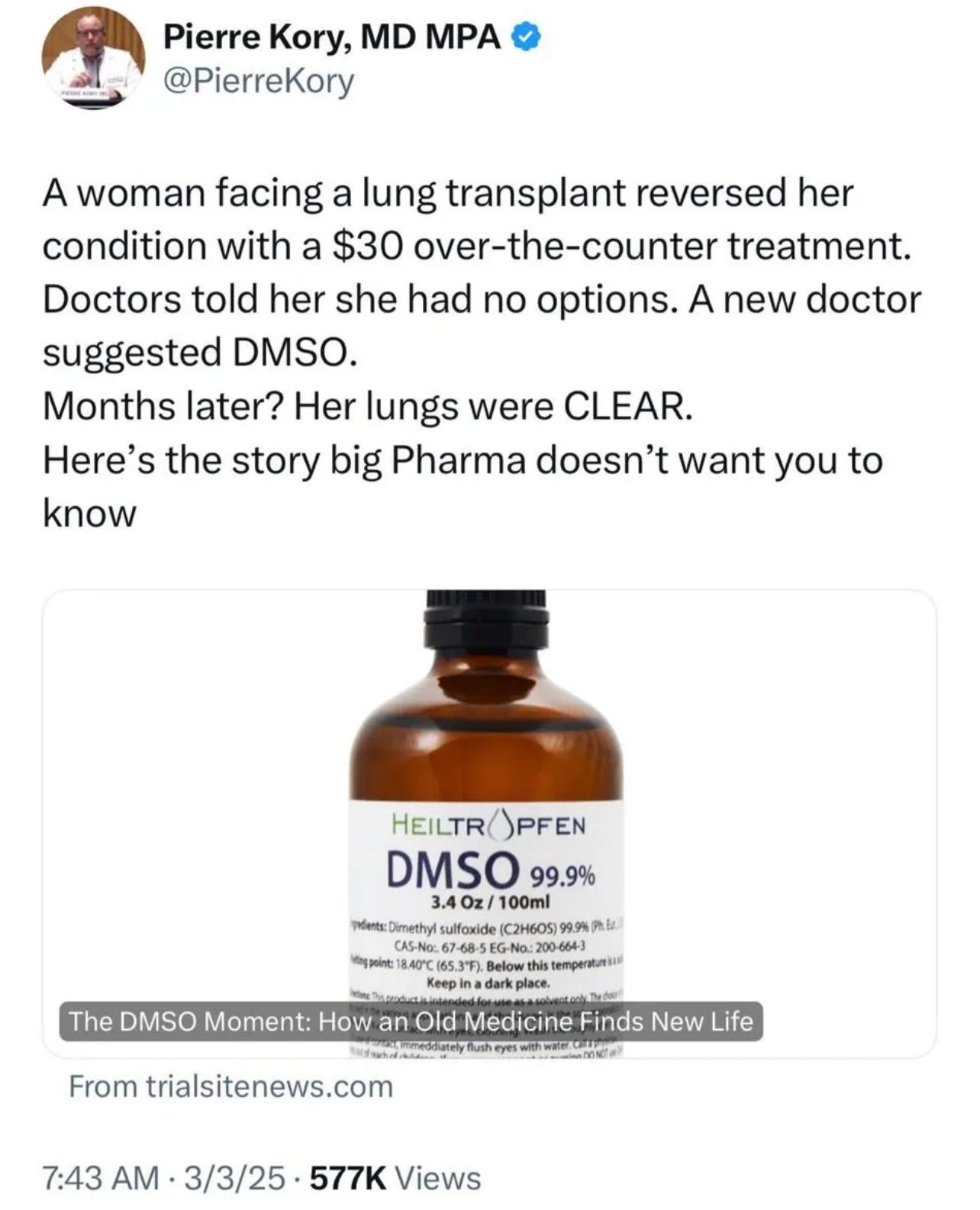
Task: Open the @PierreKory handle
Action: 260,82
